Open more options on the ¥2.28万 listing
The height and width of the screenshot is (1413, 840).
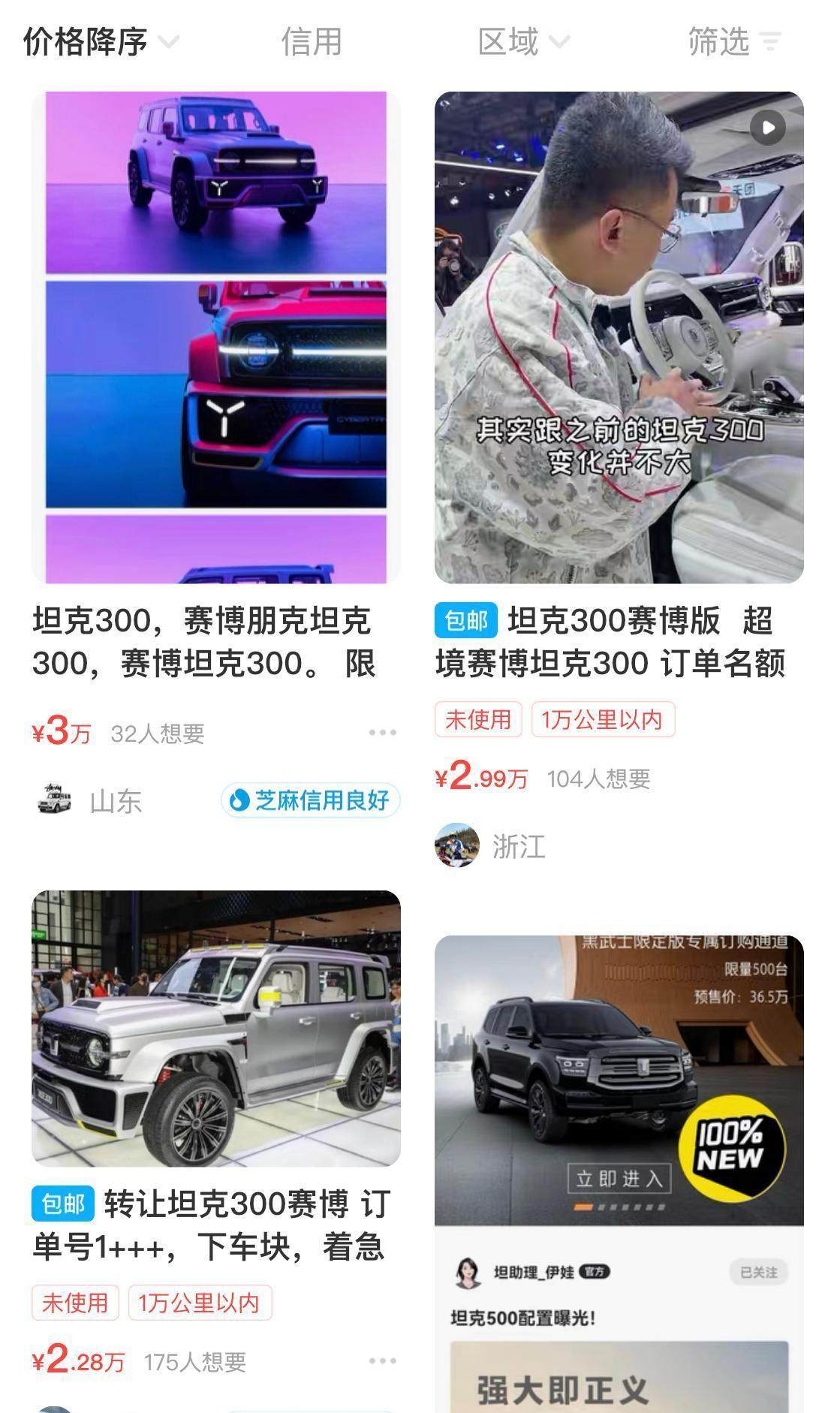coord(382,1360)
